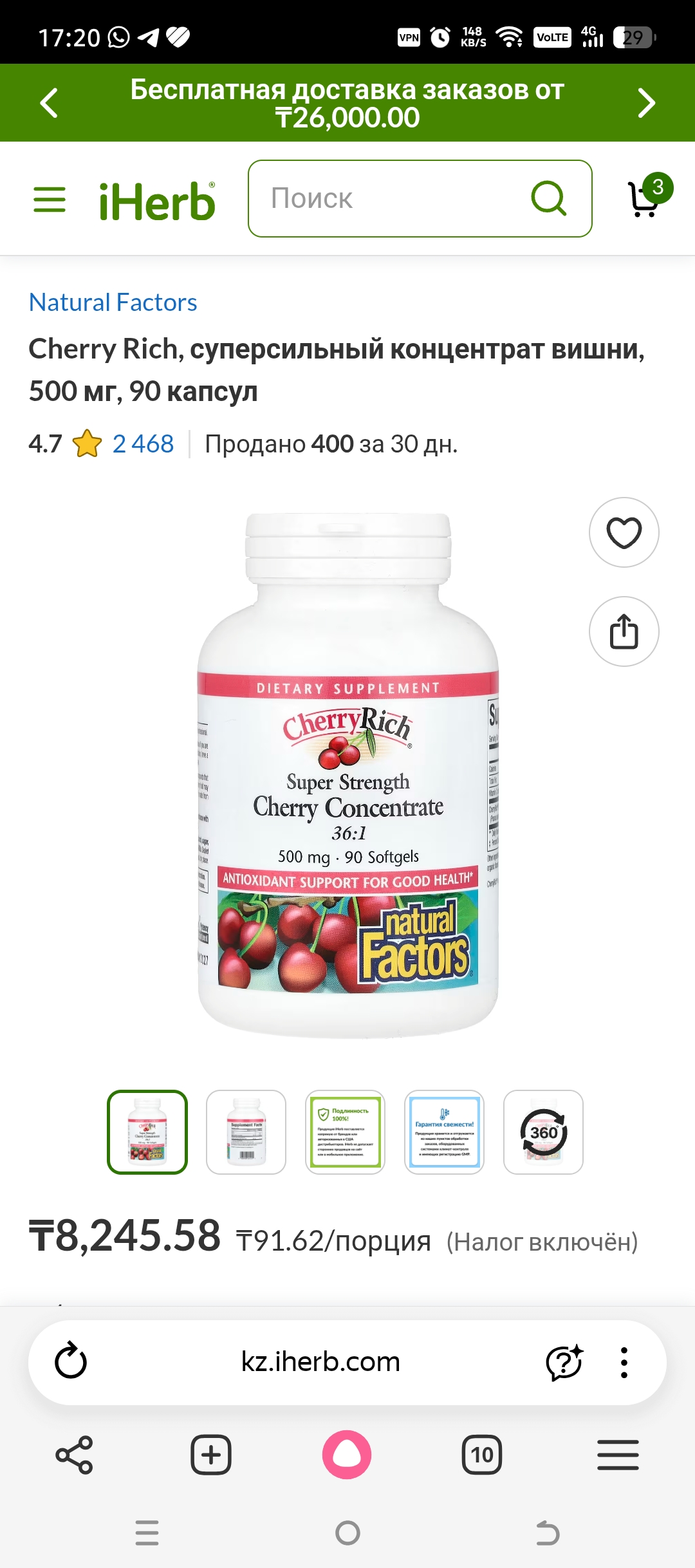Select the Supplement Facts thumbnail
The image size is (695, 1568).
point(246,1132)
